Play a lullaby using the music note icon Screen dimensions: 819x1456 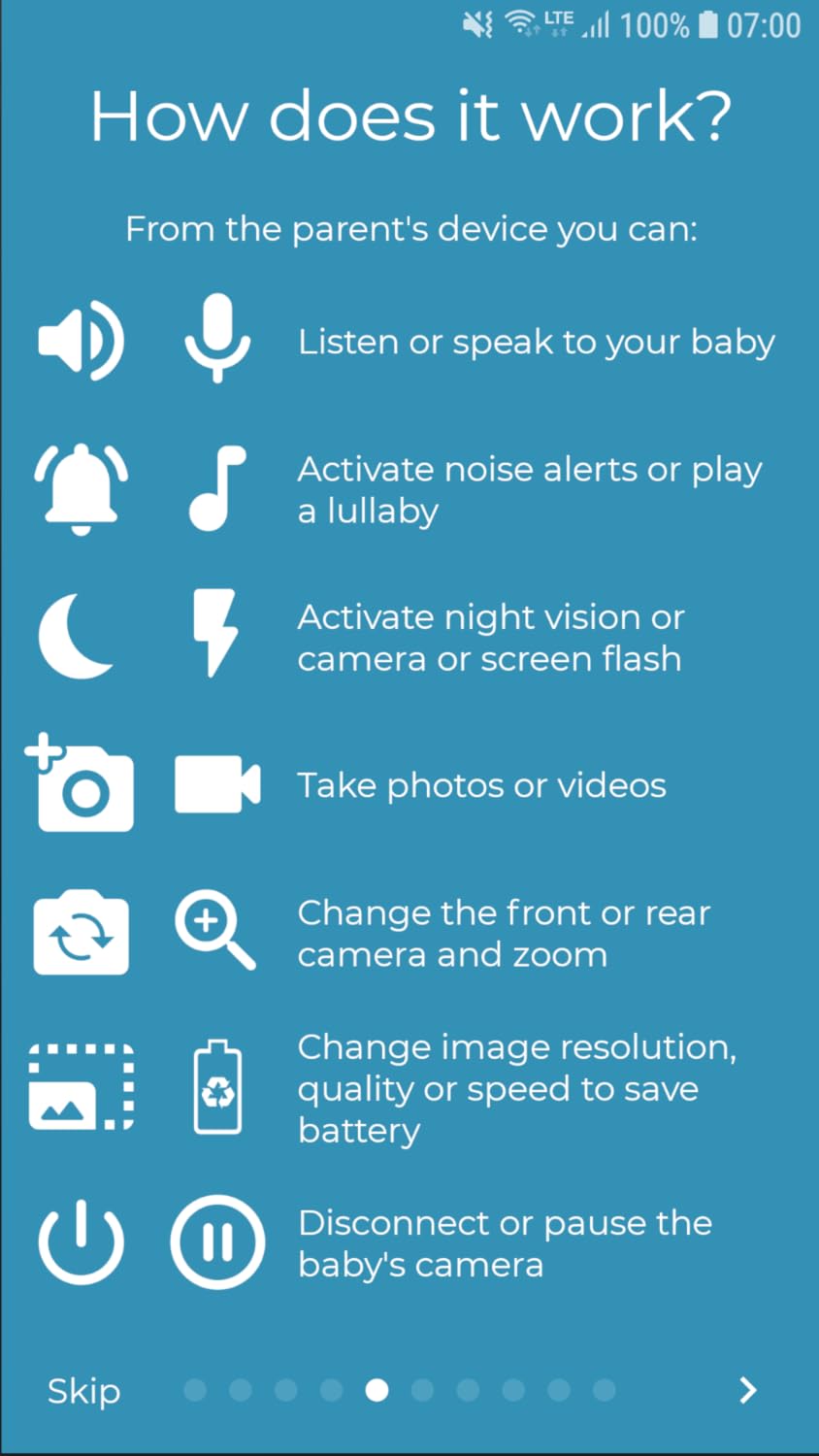(x=215, y=489)
